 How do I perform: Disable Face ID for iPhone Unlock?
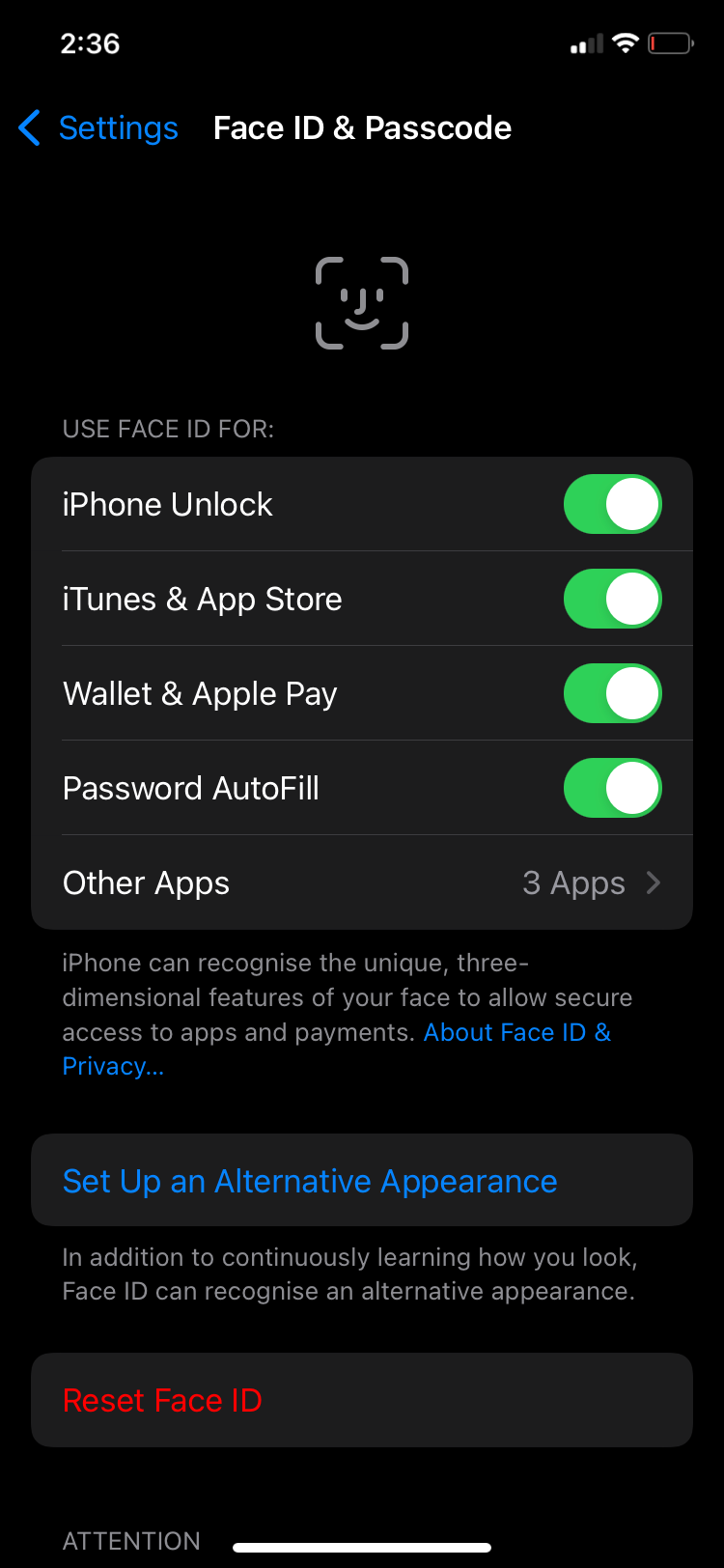(x=612, y=503)
